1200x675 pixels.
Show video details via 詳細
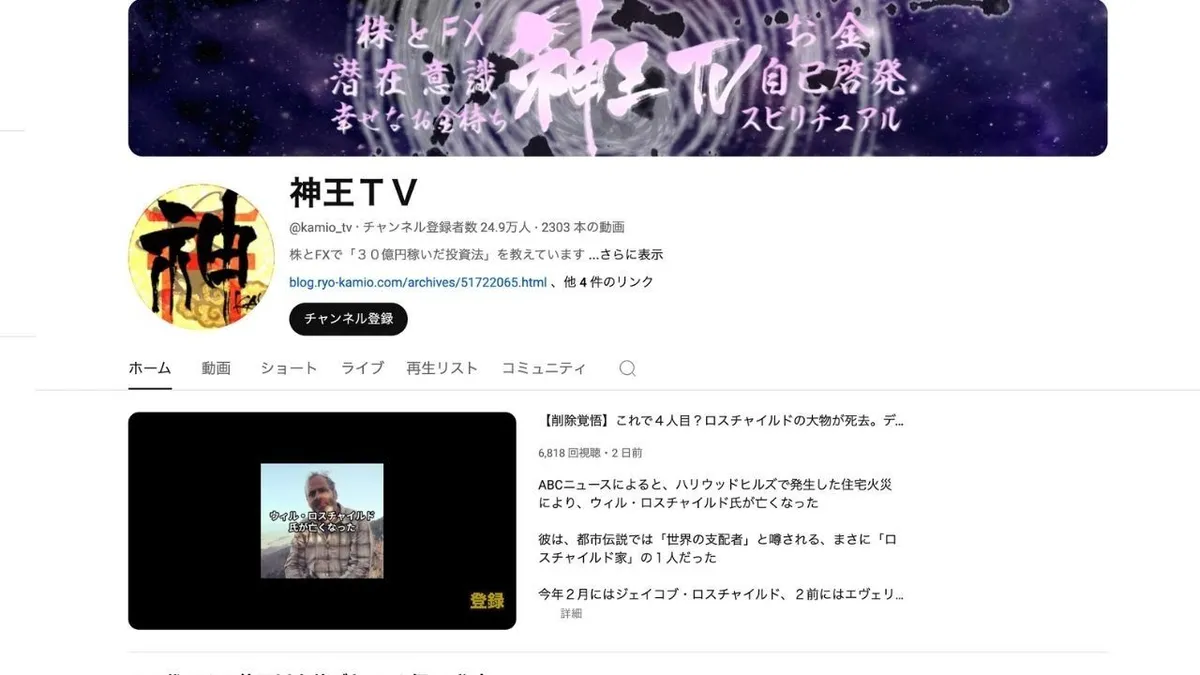pyautogui.click(x=571, y=614)
